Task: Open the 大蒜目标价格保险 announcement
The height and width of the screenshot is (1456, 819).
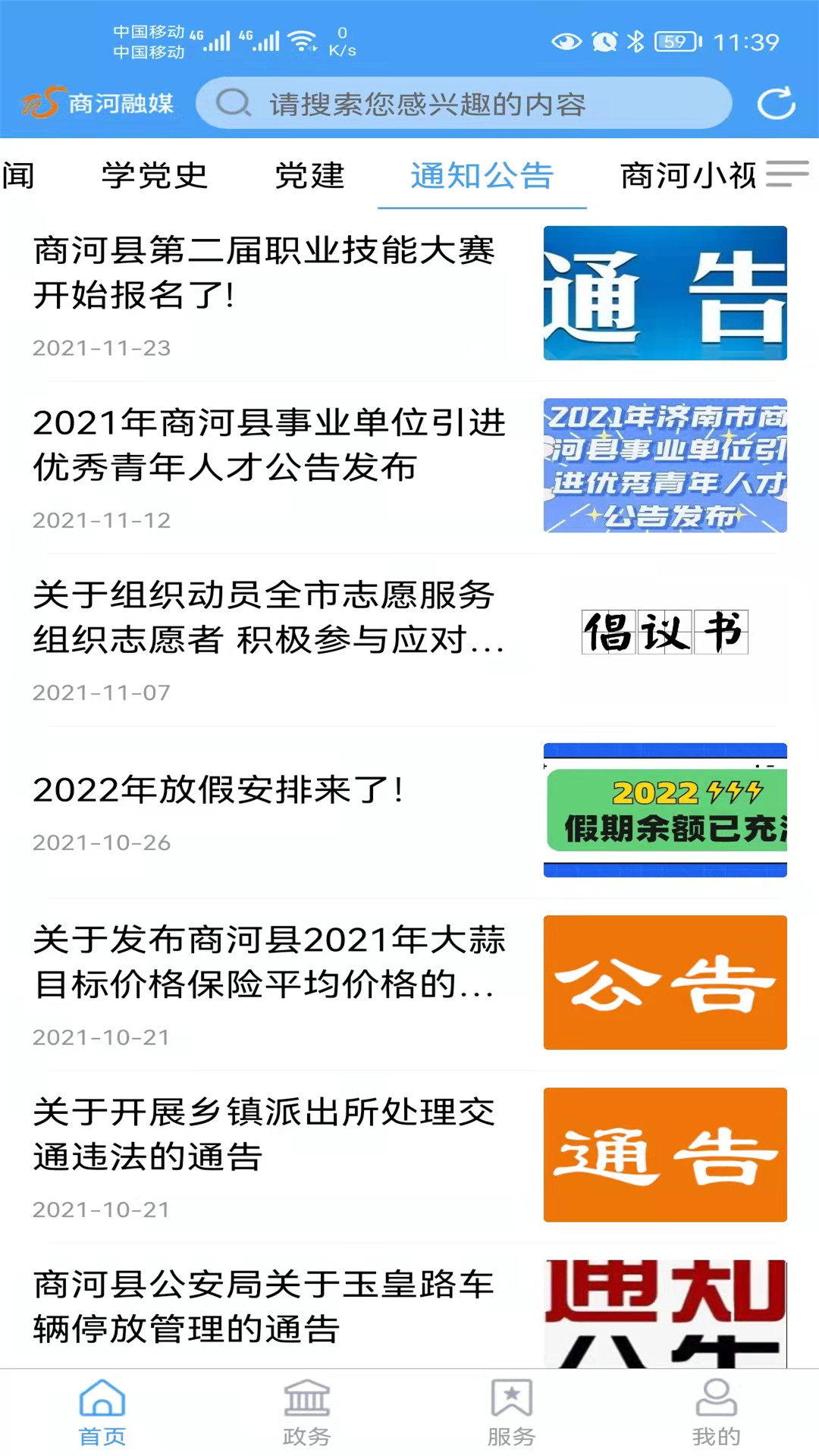Action: [x=409, y=984]
